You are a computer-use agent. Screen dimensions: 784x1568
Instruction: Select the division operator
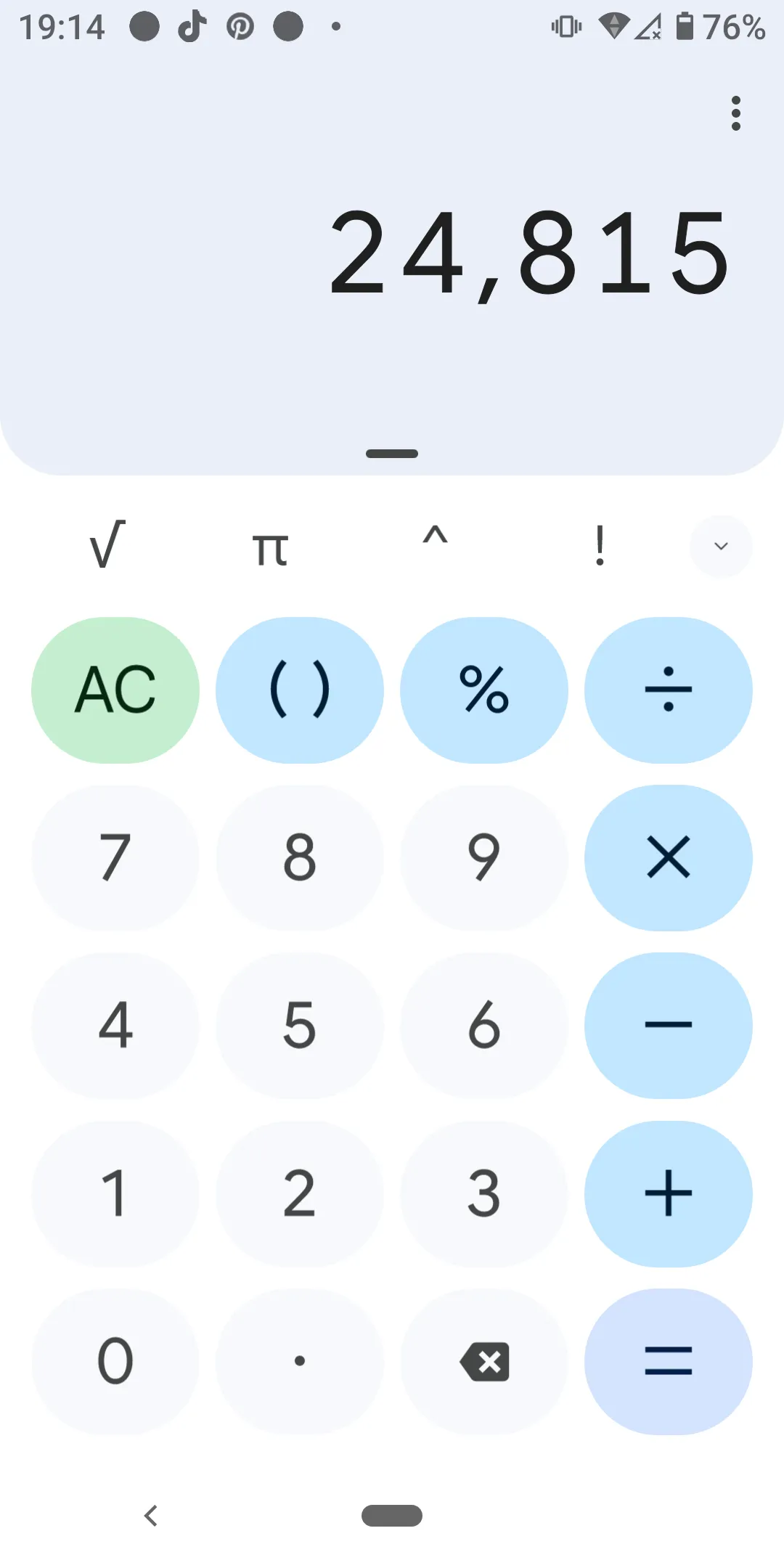pyautogui.click(x=669, y=690)
